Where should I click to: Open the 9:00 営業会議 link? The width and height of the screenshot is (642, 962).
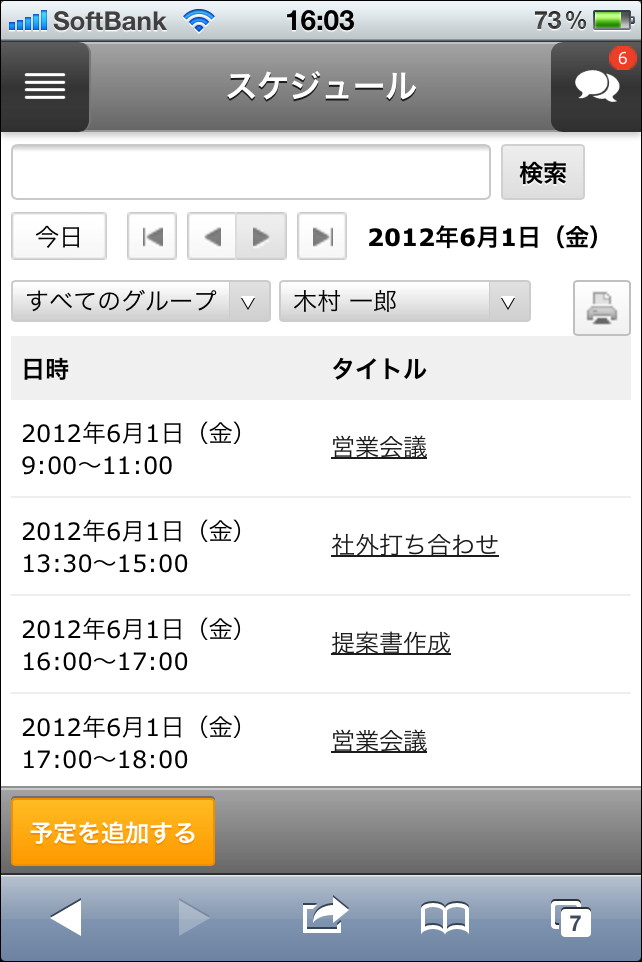coord(379,448)
